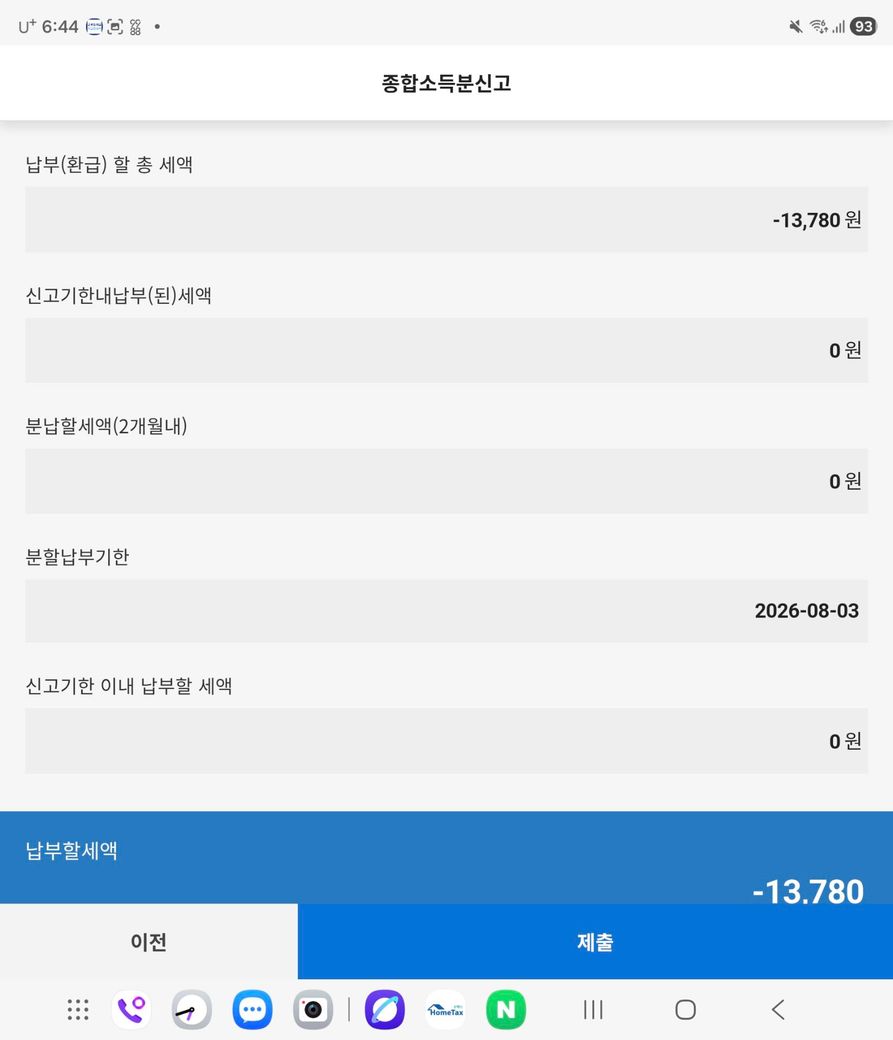The height and width of the screenshot is (1040, 893).
Task: Launch the phone dialer from taskbar
Action: click(x=131, y=1009)
